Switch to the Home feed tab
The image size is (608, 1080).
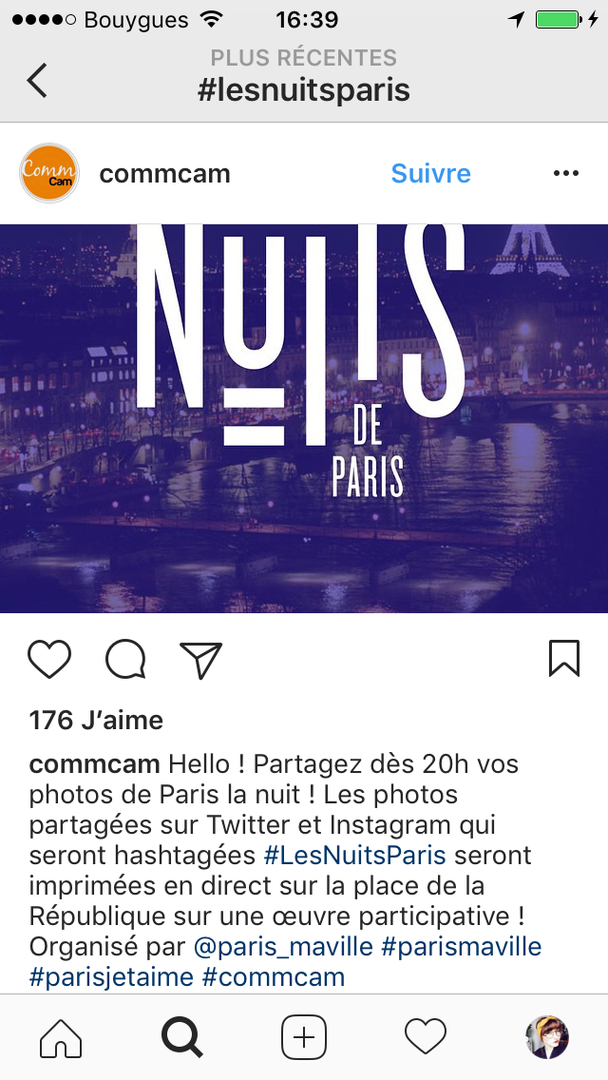[x=61, y=1039]
